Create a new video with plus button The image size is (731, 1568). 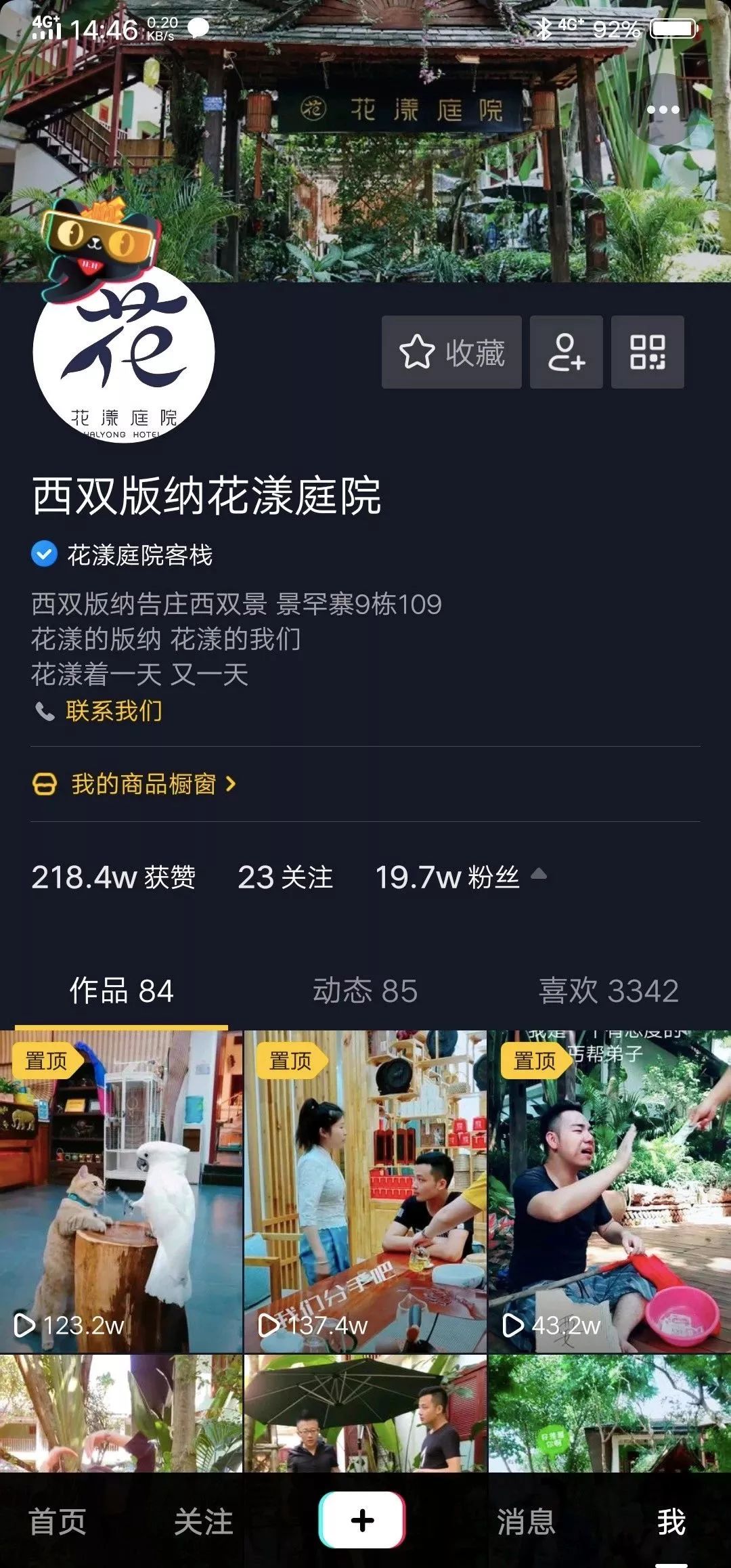click(x=362, y=1521)
